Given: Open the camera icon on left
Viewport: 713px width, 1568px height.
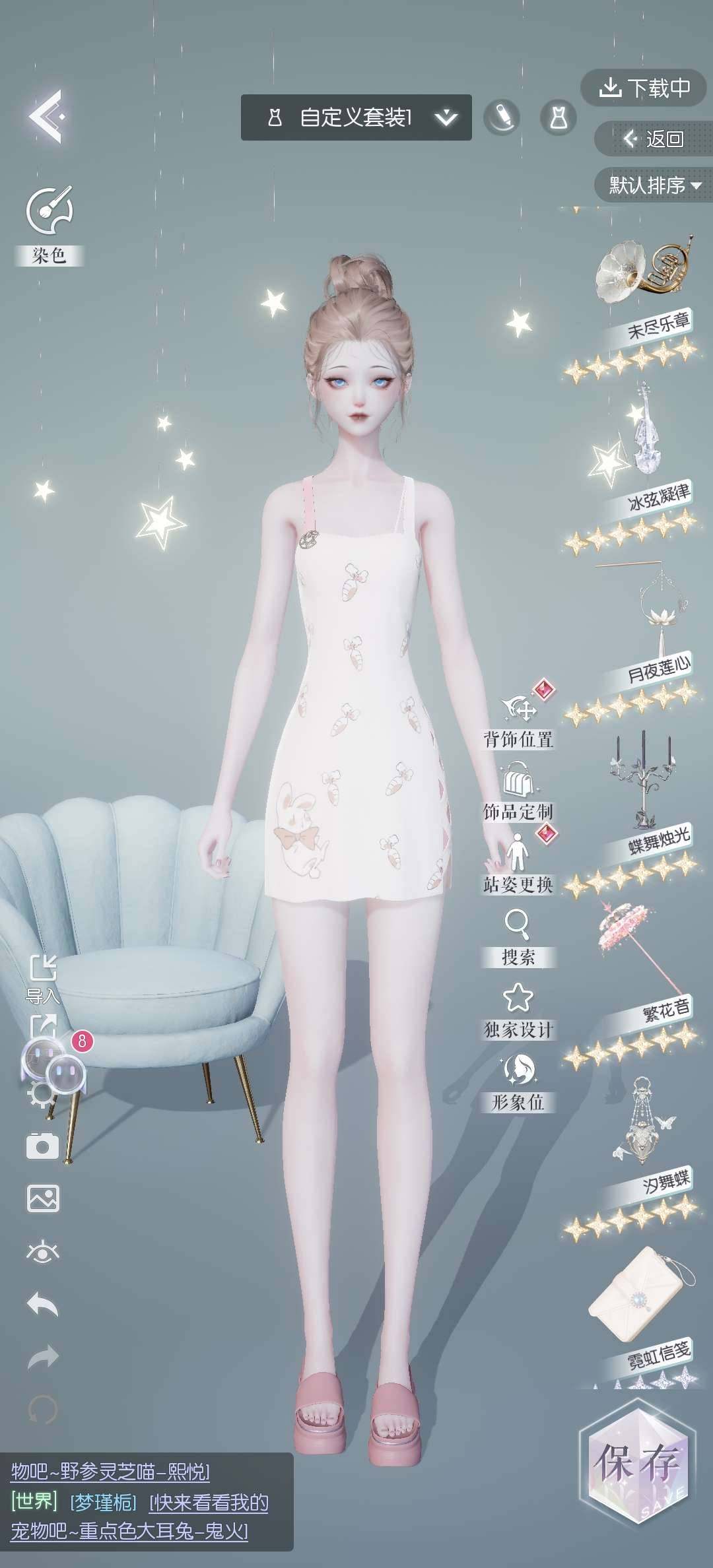Looking at the screenshot, I should [43, 1146].
